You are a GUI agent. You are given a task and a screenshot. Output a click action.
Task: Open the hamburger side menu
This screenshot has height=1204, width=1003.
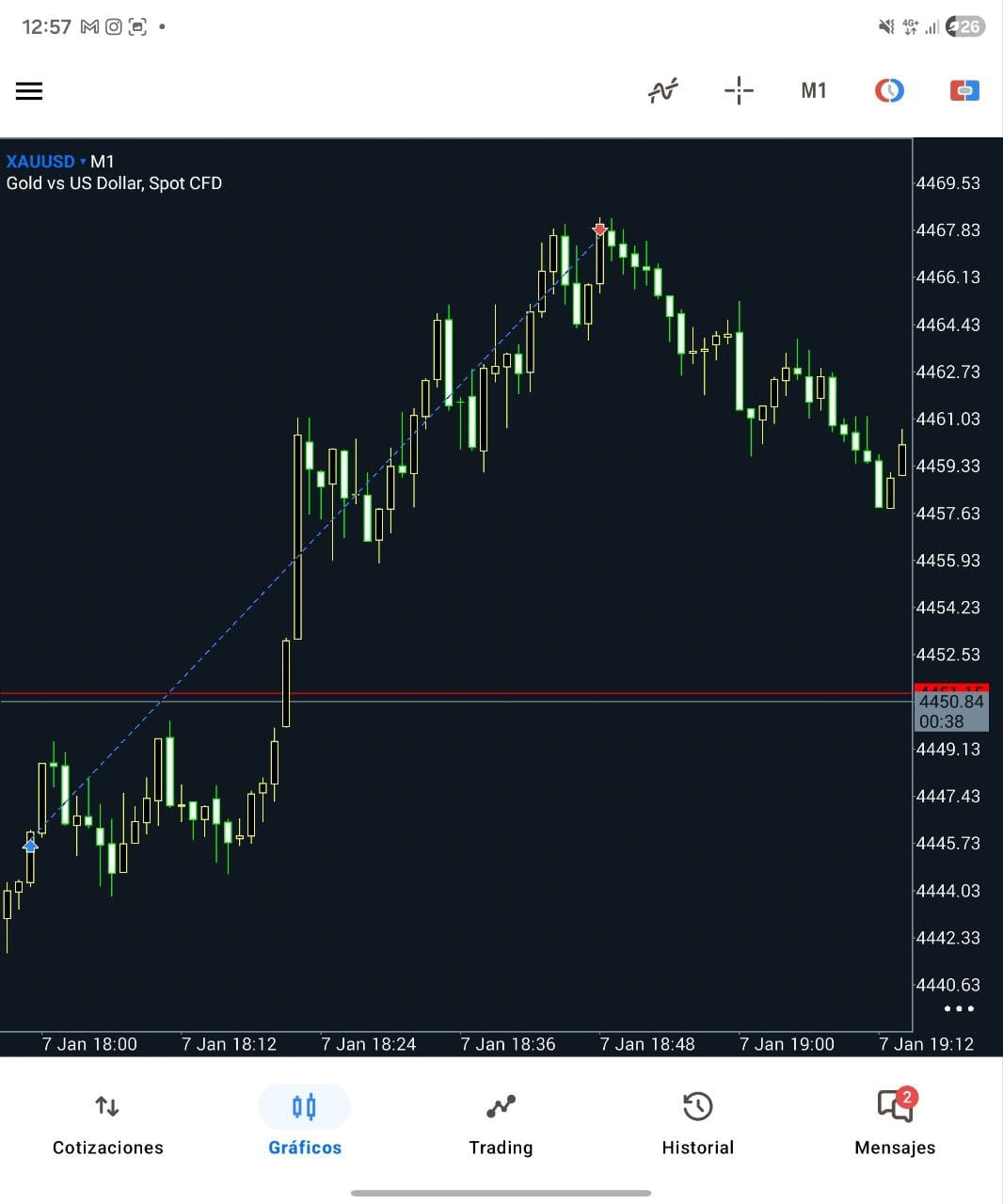(x=29, y=91)
